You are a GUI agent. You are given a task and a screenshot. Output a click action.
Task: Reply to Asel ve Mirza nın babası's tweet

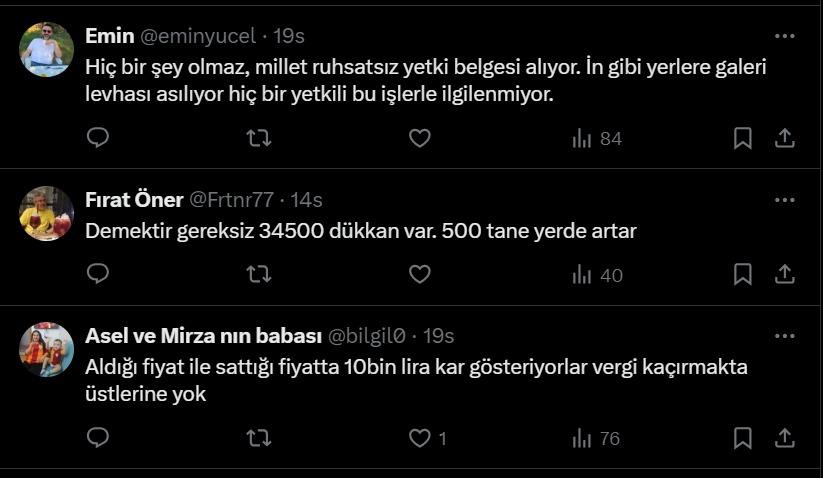pos(98,437)
